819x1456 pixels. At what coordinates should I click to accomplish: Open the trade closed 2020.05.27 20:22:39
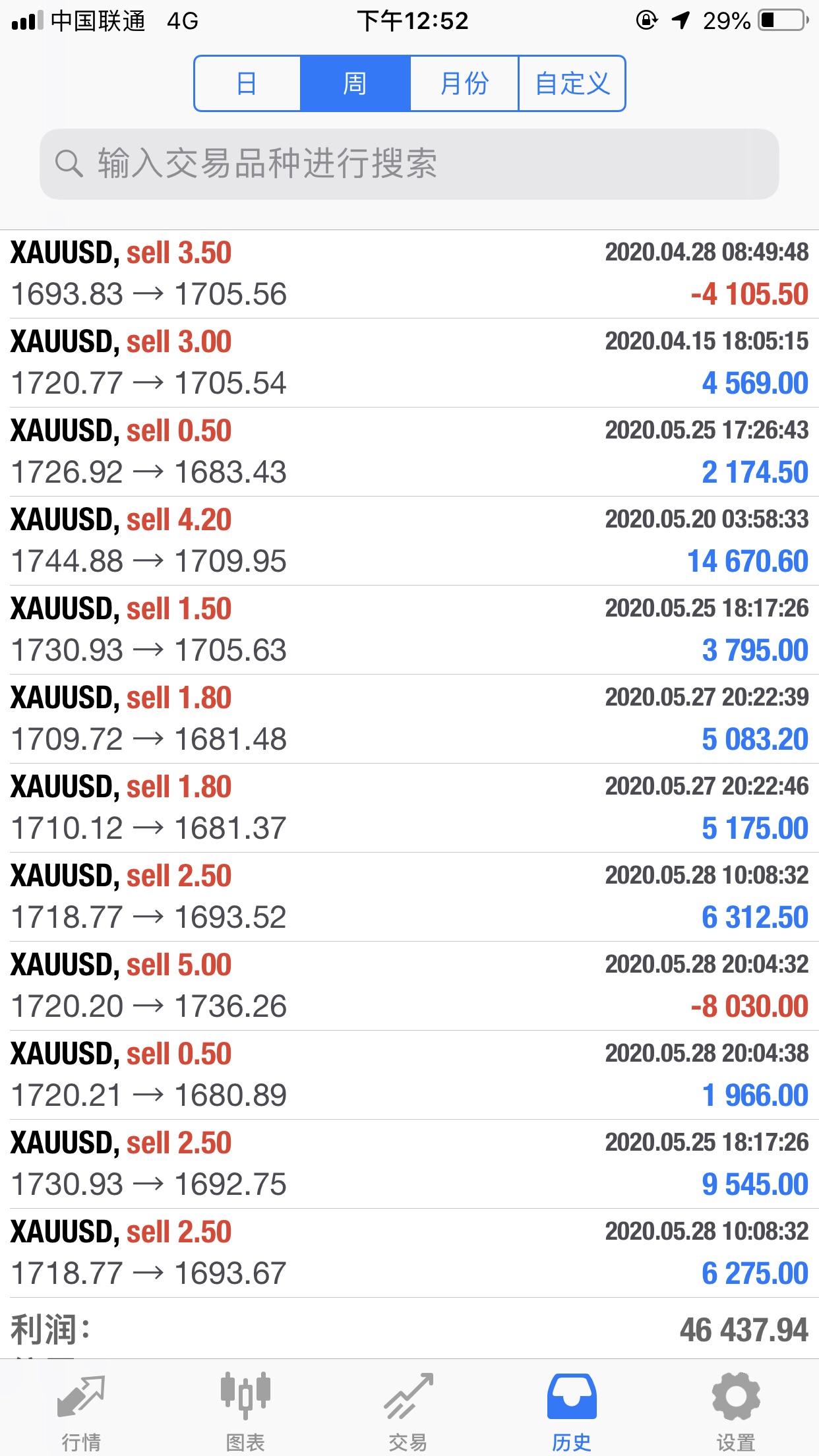point(409,719)
